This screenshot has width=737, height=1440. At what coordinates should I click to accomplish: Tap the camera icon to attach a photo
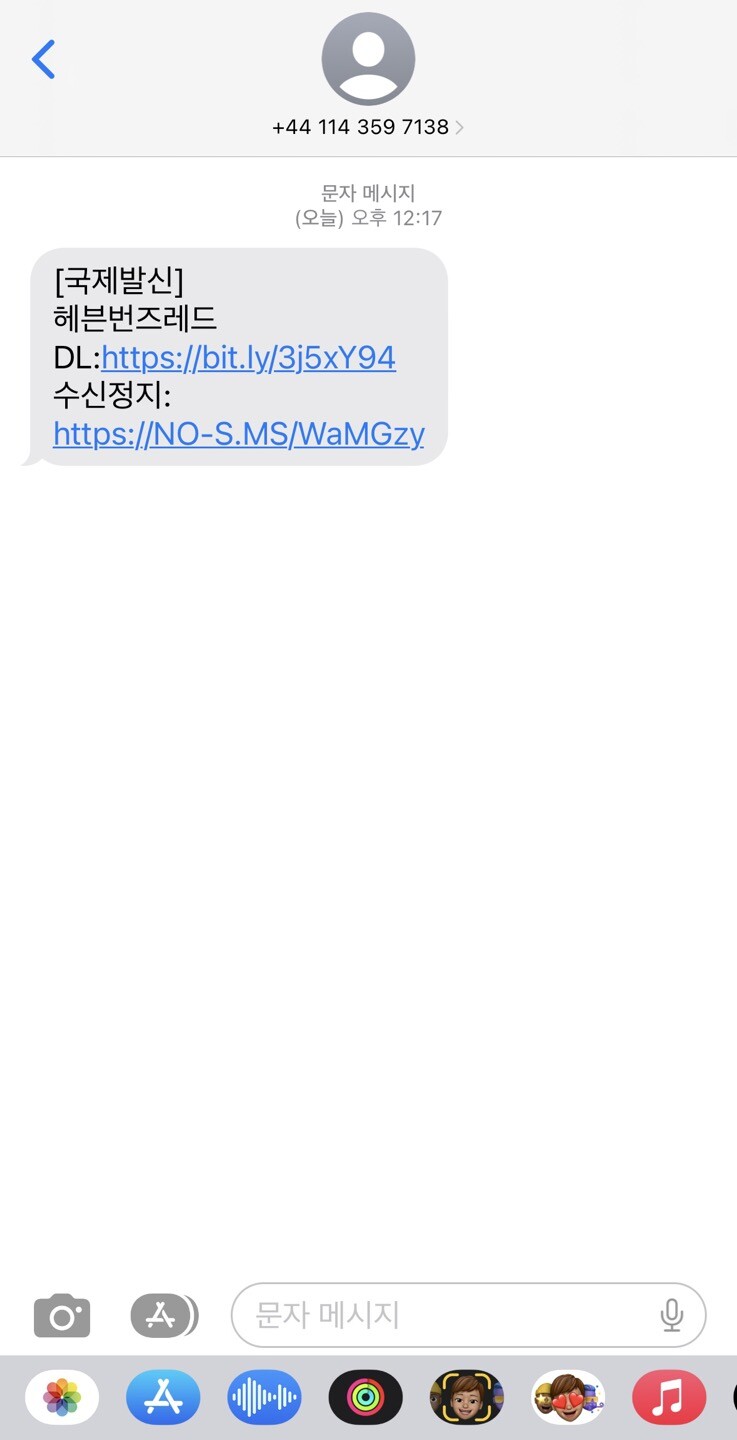coord(61,1315)
